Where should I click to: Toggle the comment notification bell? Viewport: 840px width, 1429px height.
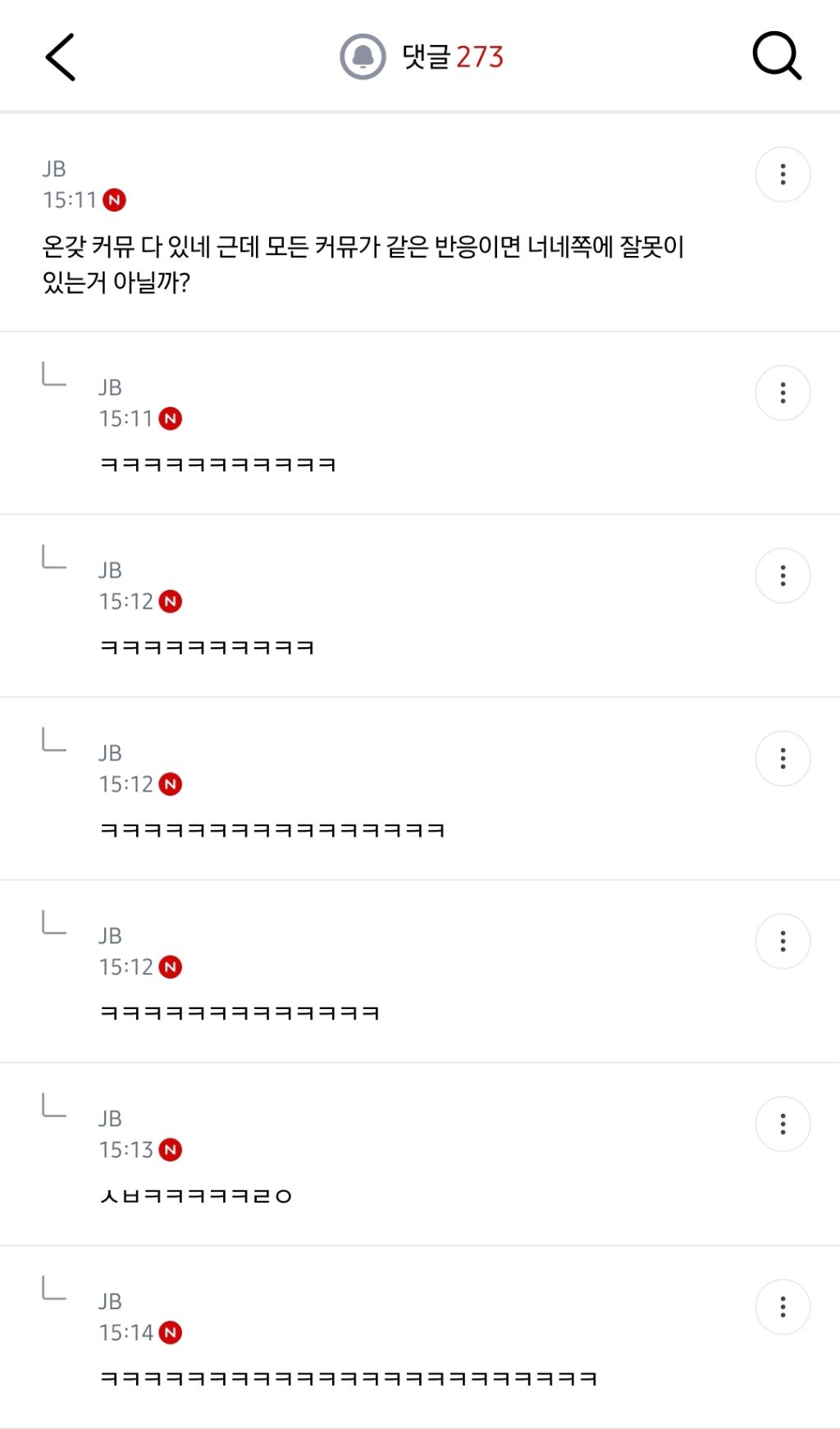[x=363, y=57]
